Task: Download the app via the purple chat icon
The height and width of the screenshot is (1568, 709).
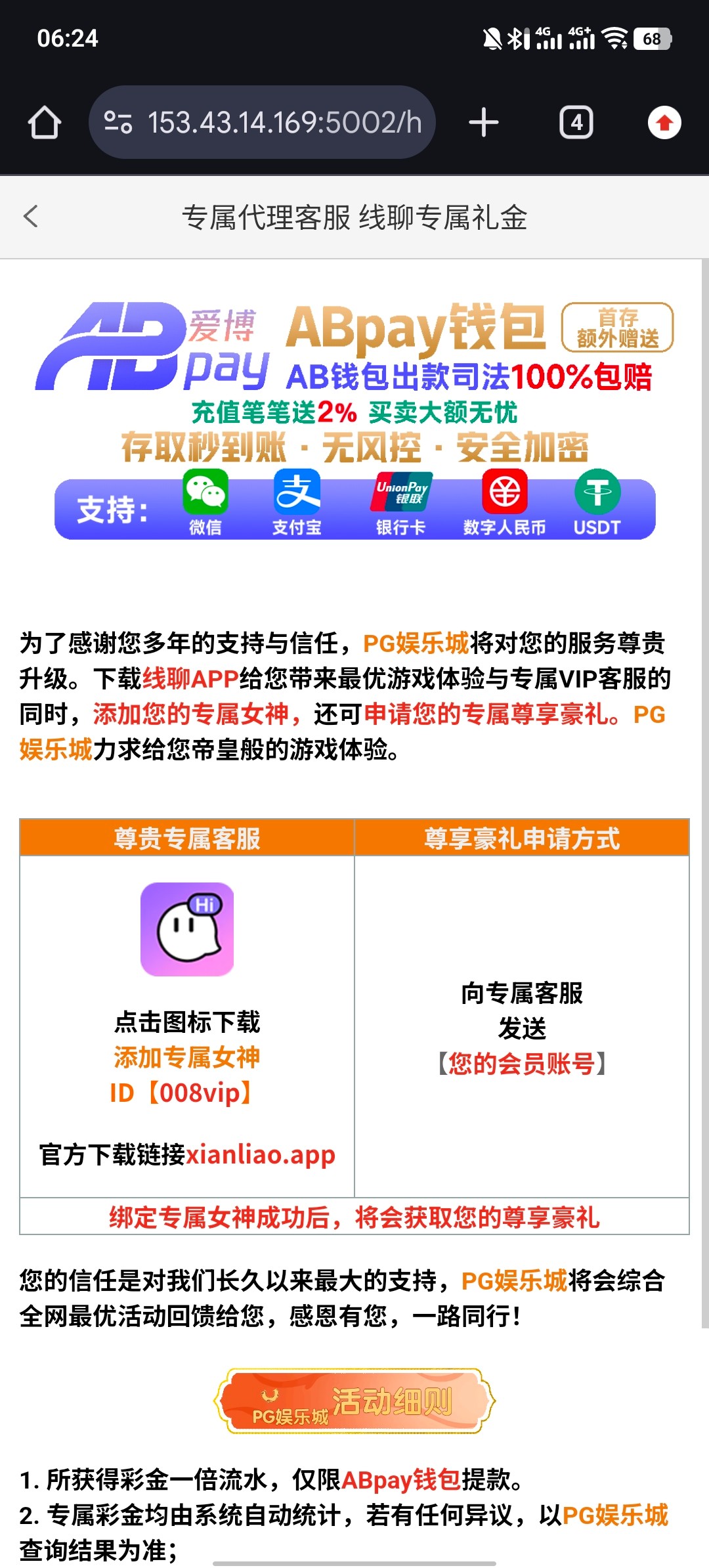Action: coord(187,928)
